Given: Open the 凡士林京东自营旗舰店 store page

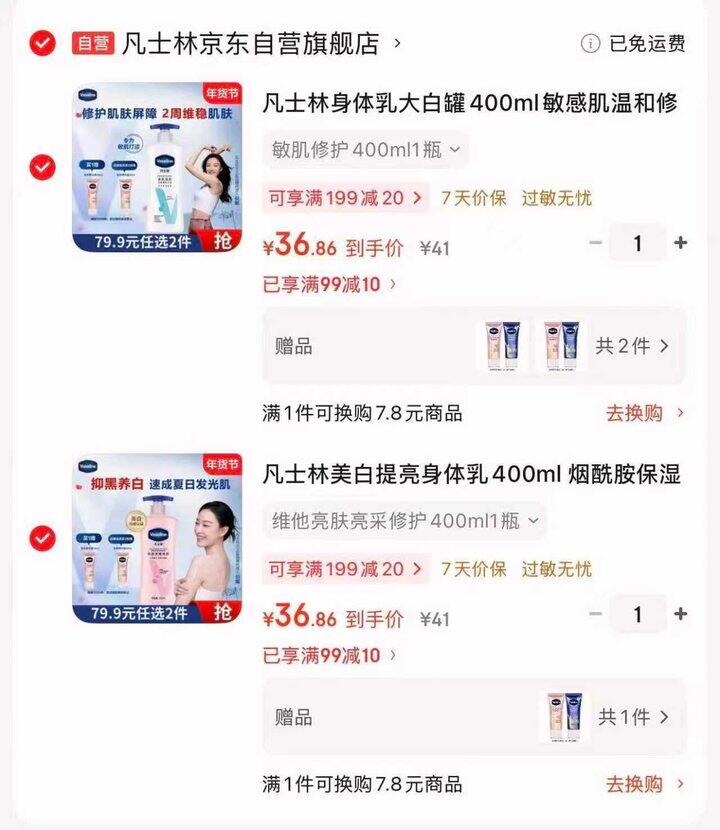Looking at the screenshot, I should click(250, 44).
